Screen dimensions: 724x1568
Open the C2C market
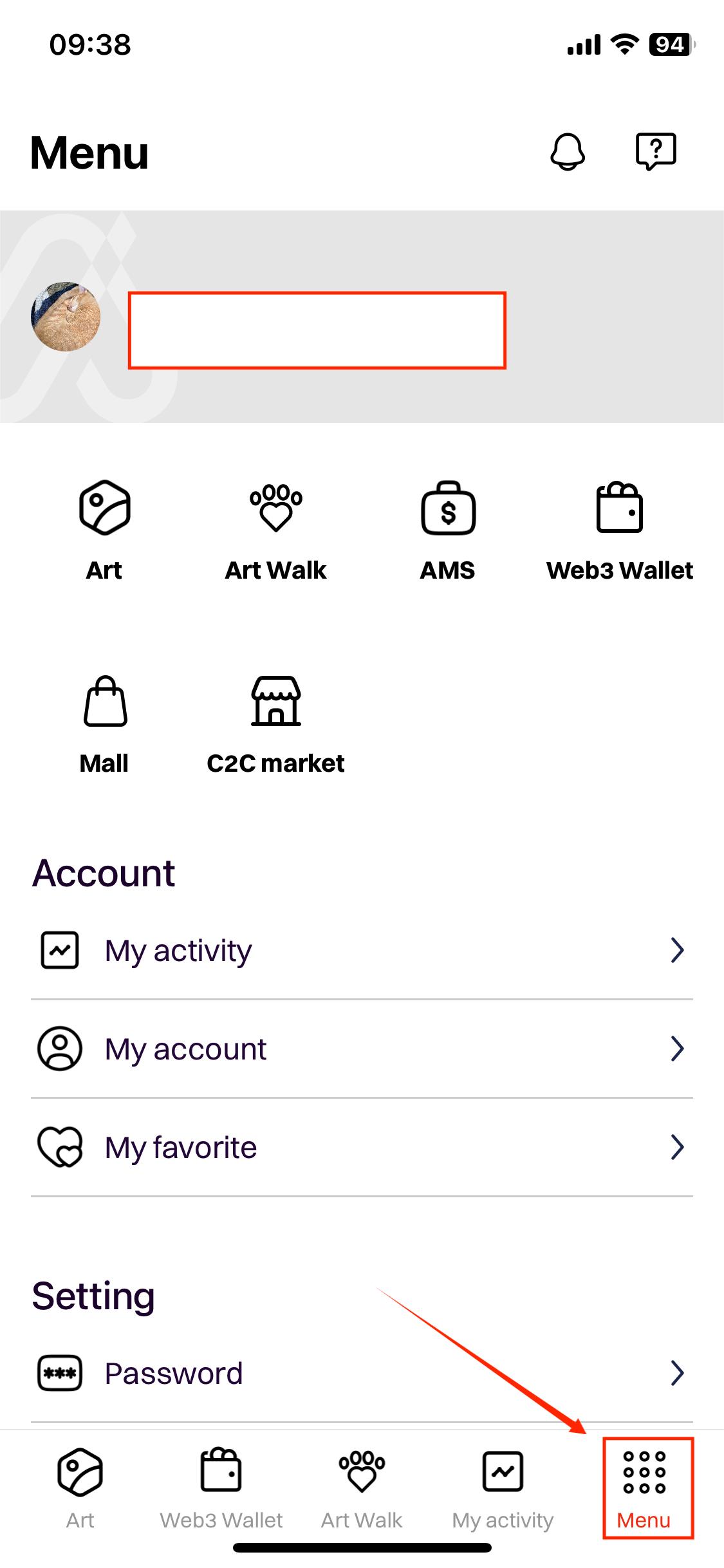(x=275, y=725)
